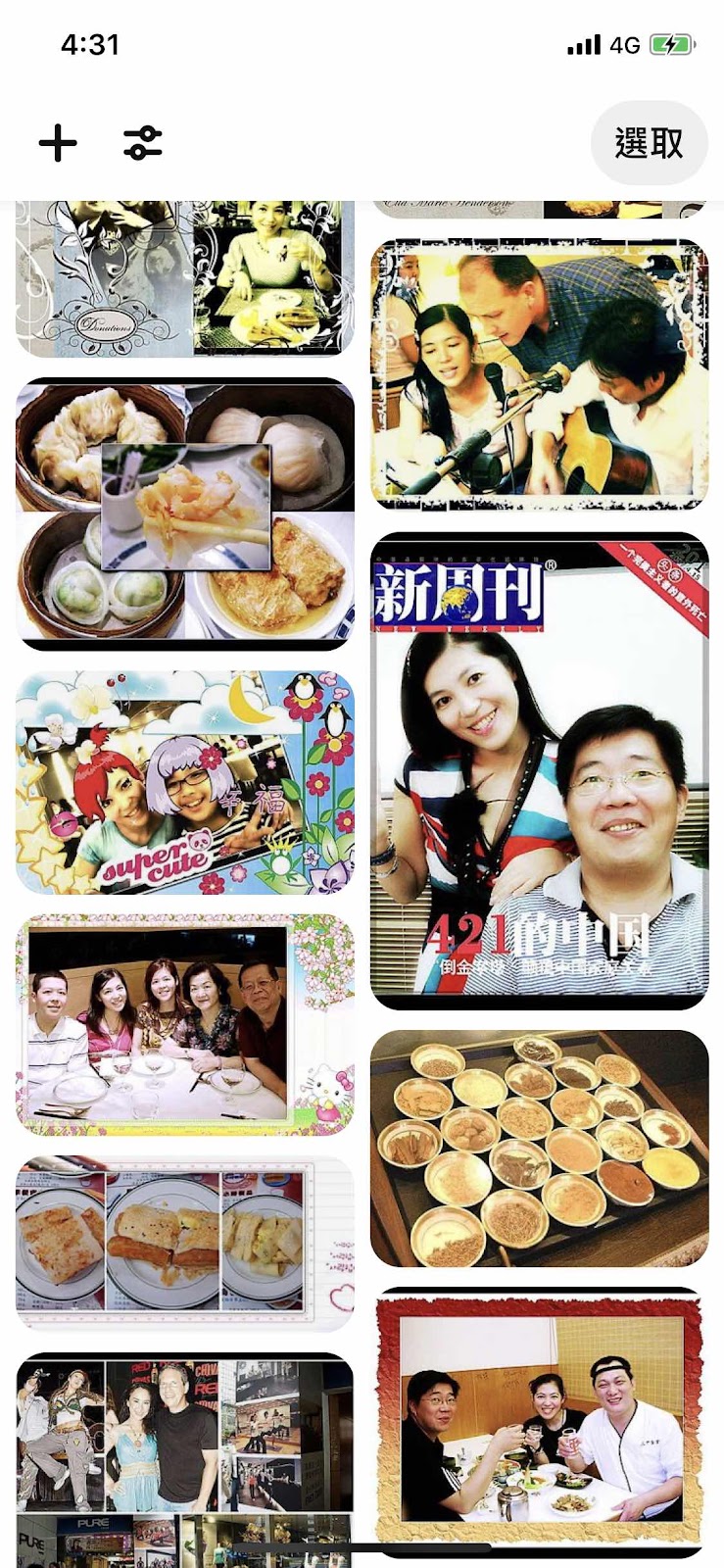Open the spice bowls tray pin

coord(539,1149)
